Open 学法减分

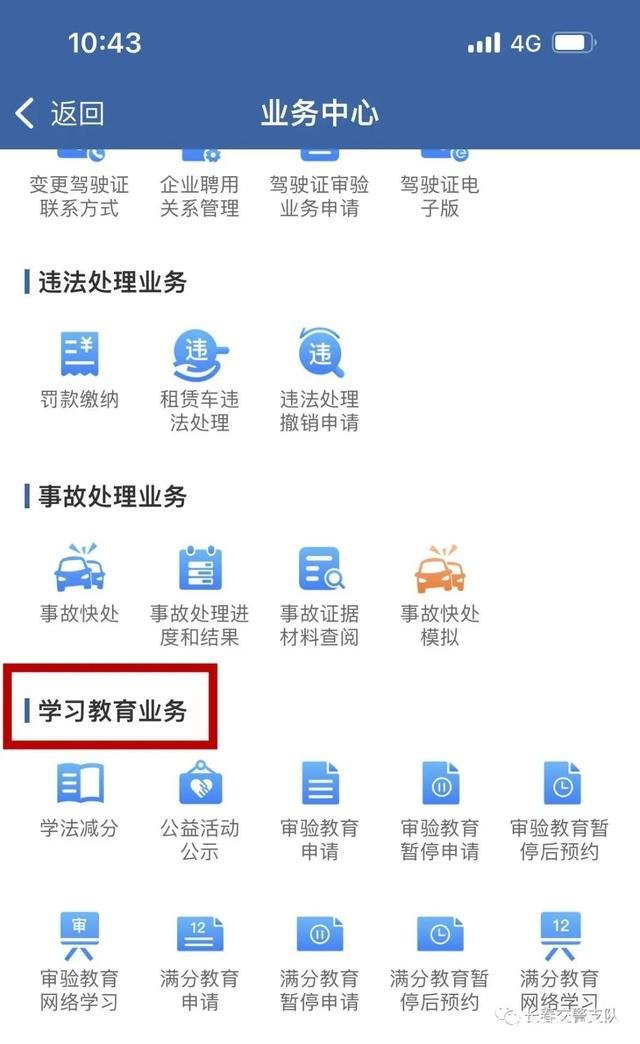80,798
